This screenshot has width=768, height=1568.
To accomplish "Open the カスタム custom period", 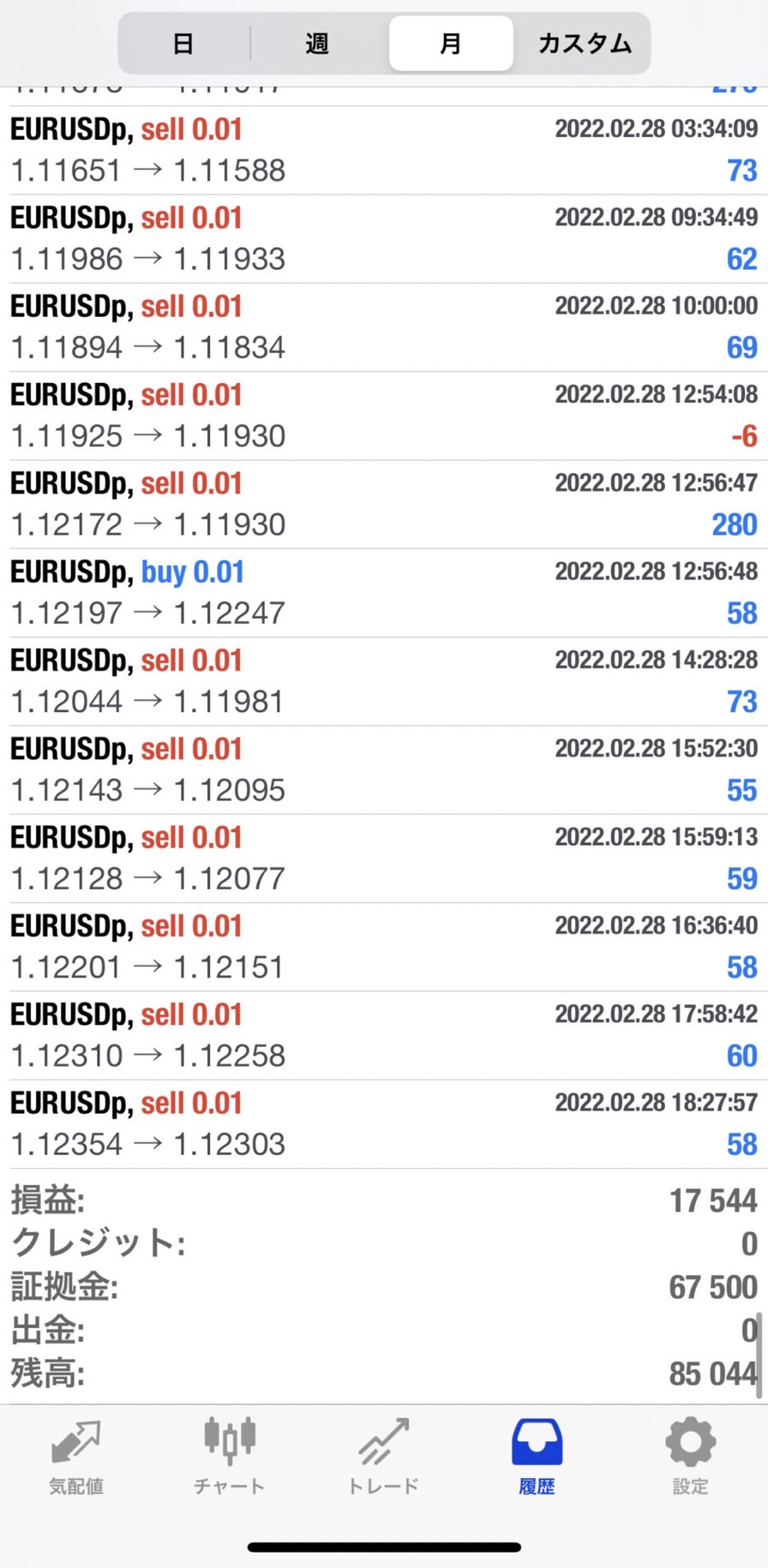I will click(x=585, y=44).
